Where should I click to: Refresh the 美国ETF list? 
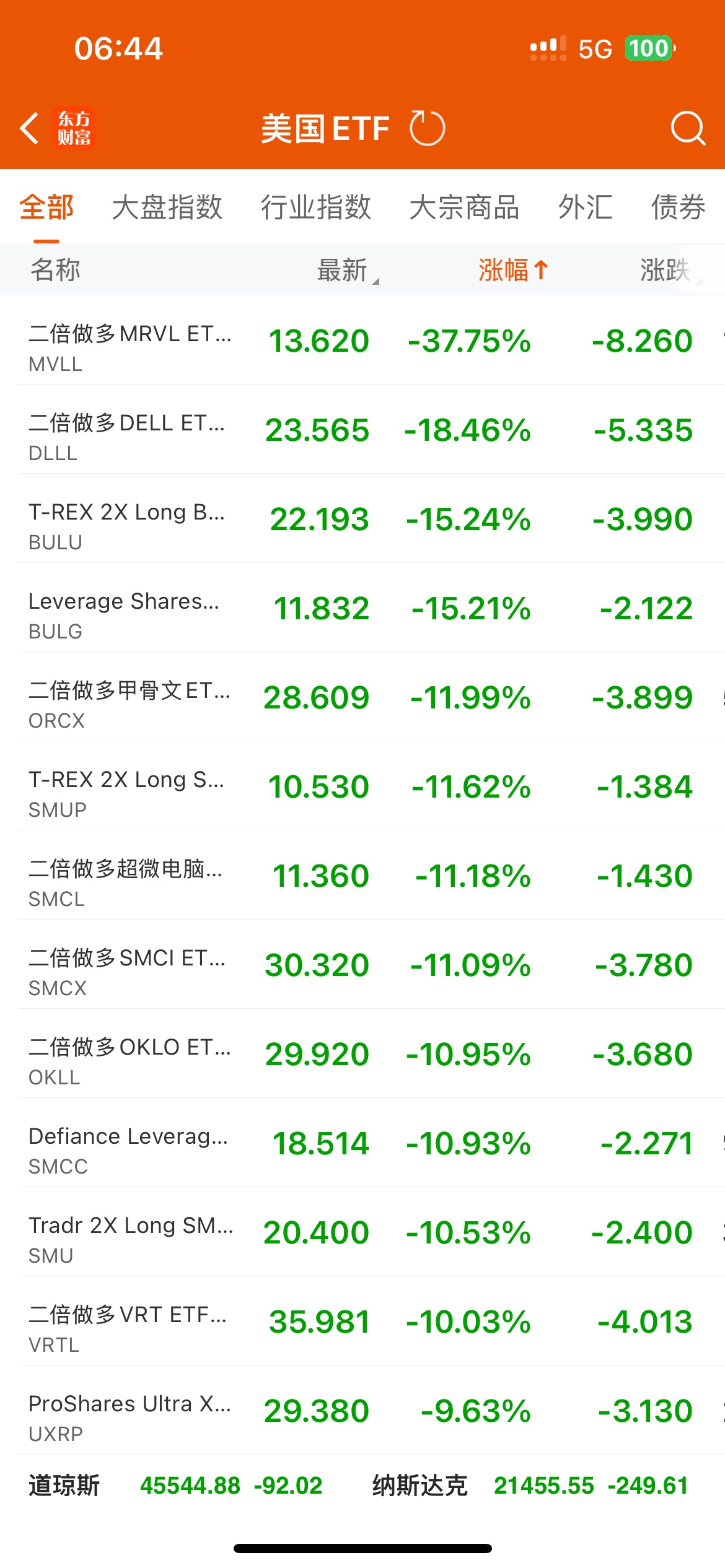(x=428, y=128)
